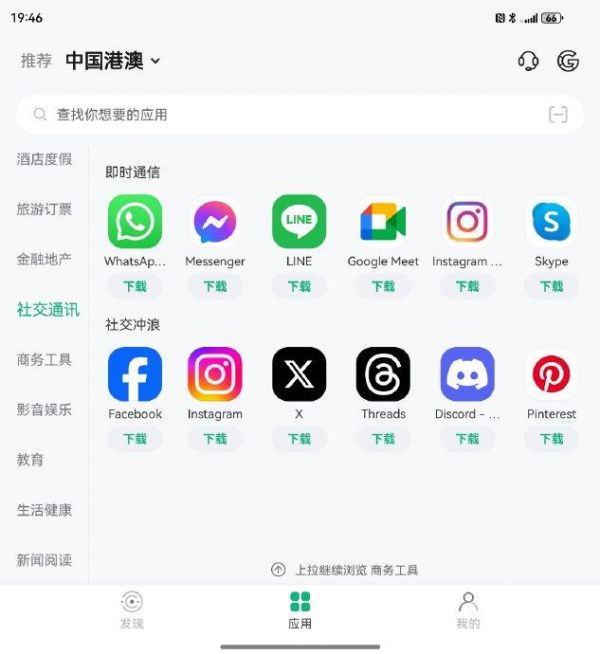Open the Google Meet app icon

tap(383, 222)
